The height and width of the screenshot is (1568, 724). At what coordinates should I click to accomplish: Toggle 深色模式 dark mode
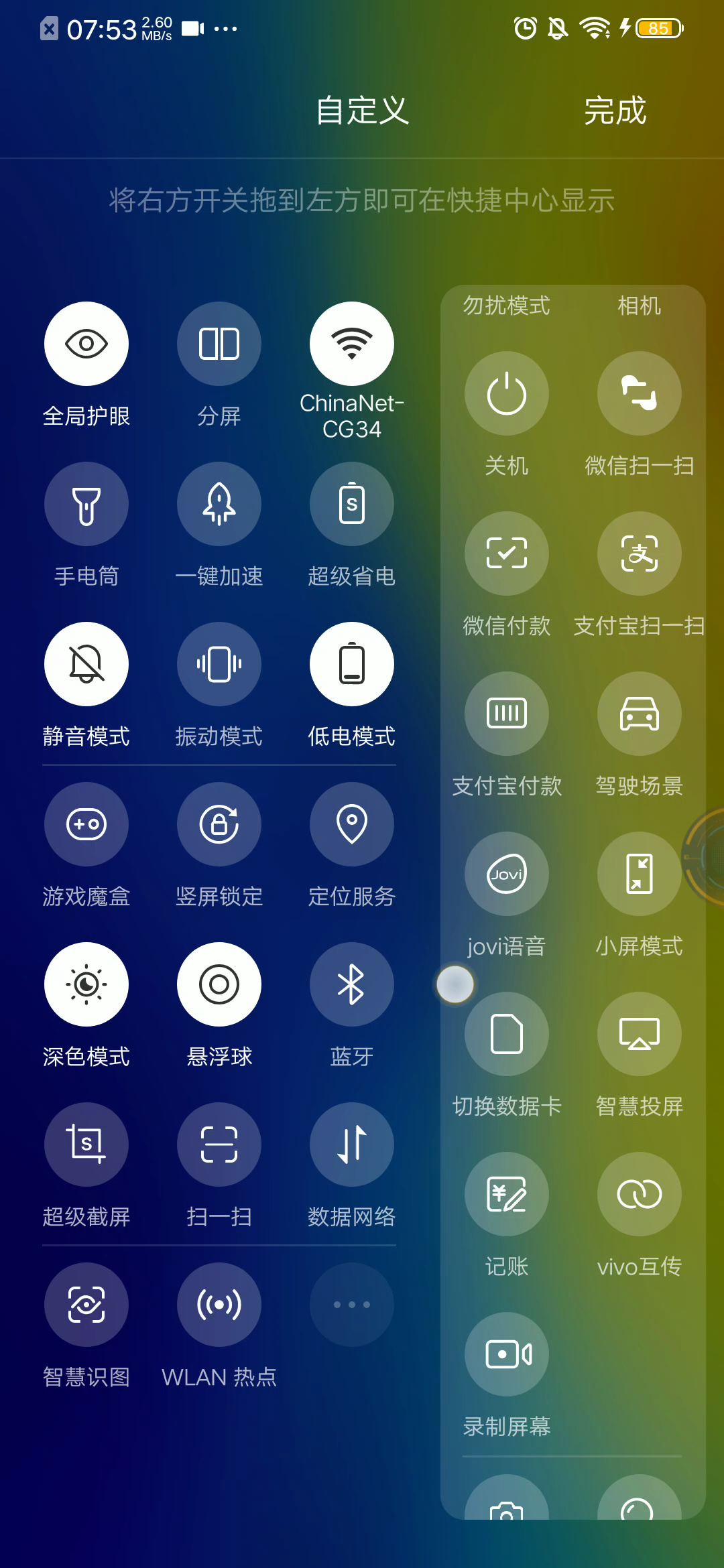click(x=86, y=985)
